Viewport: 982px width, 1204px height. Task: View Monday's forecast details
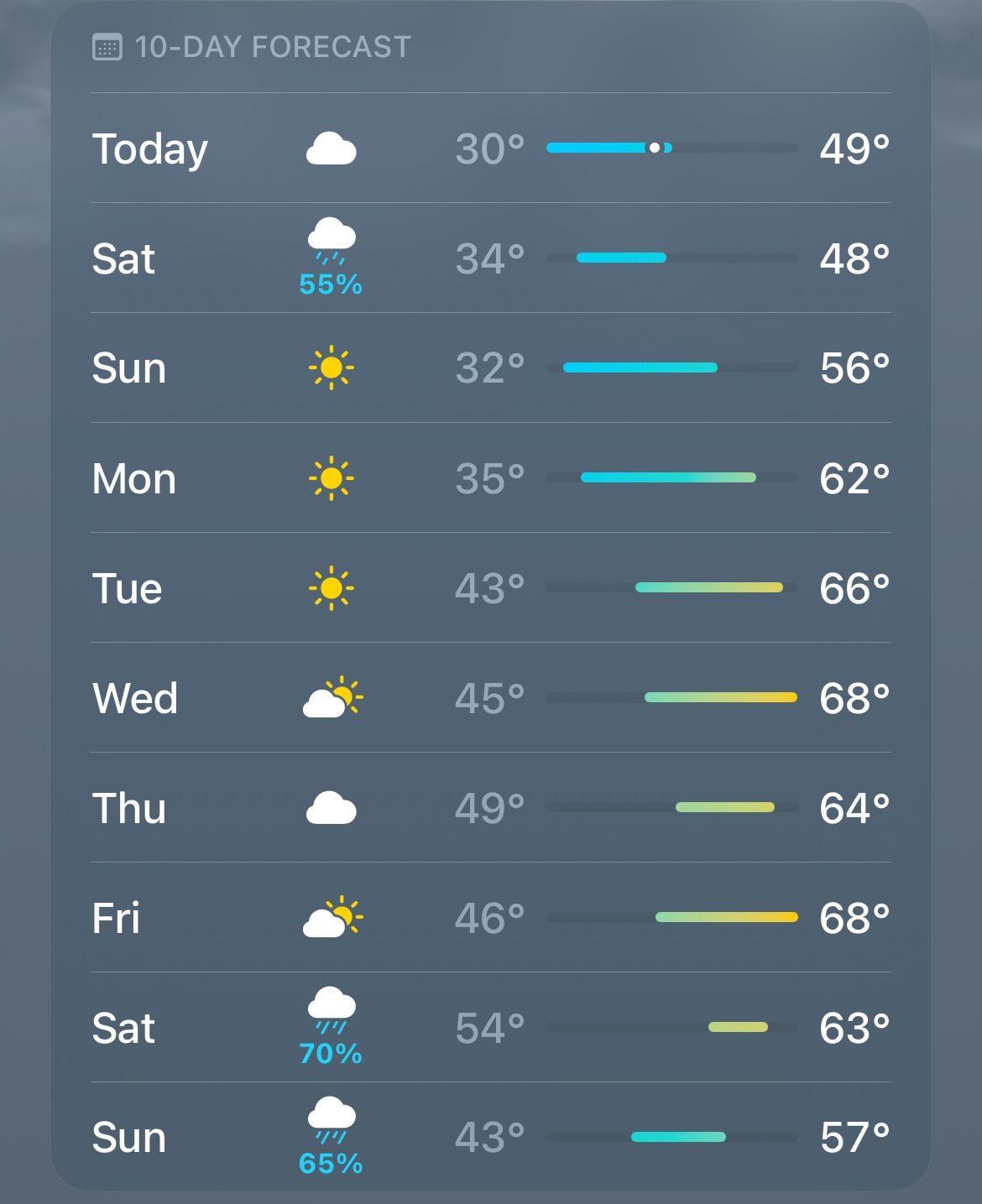click(491, 478)
